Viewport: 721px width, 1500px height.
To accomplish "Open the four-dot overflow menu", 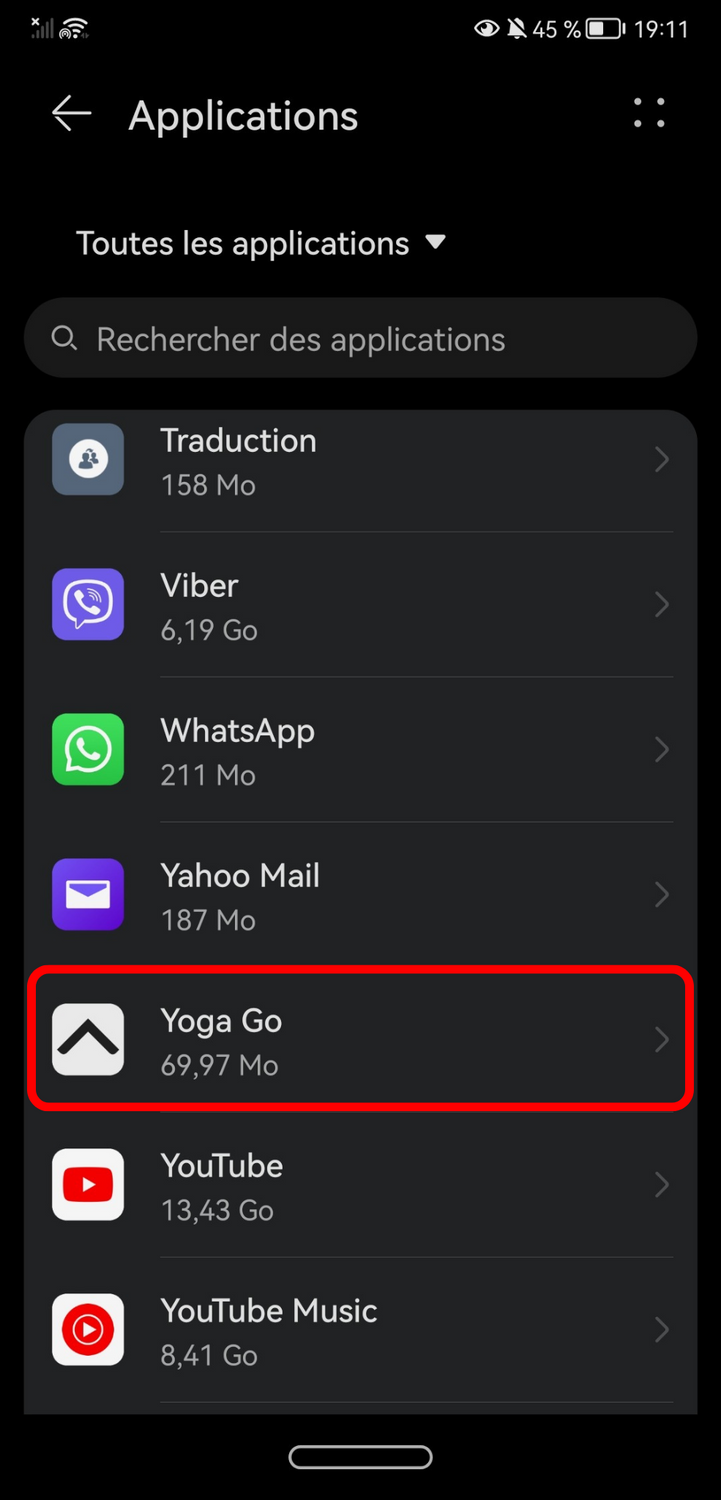I will tap(649, 113).
